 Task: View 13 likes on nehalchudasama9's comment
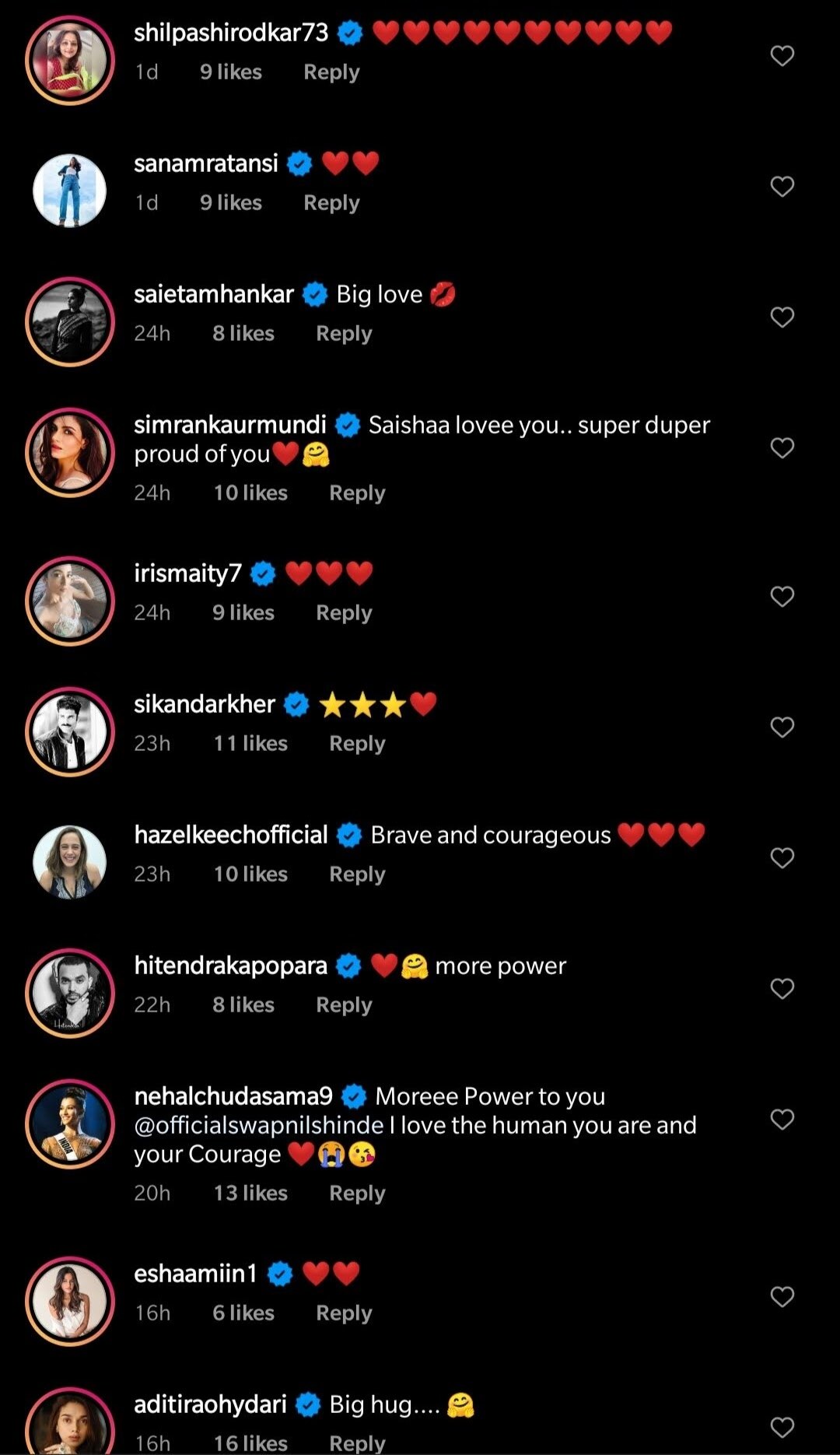250,1194
